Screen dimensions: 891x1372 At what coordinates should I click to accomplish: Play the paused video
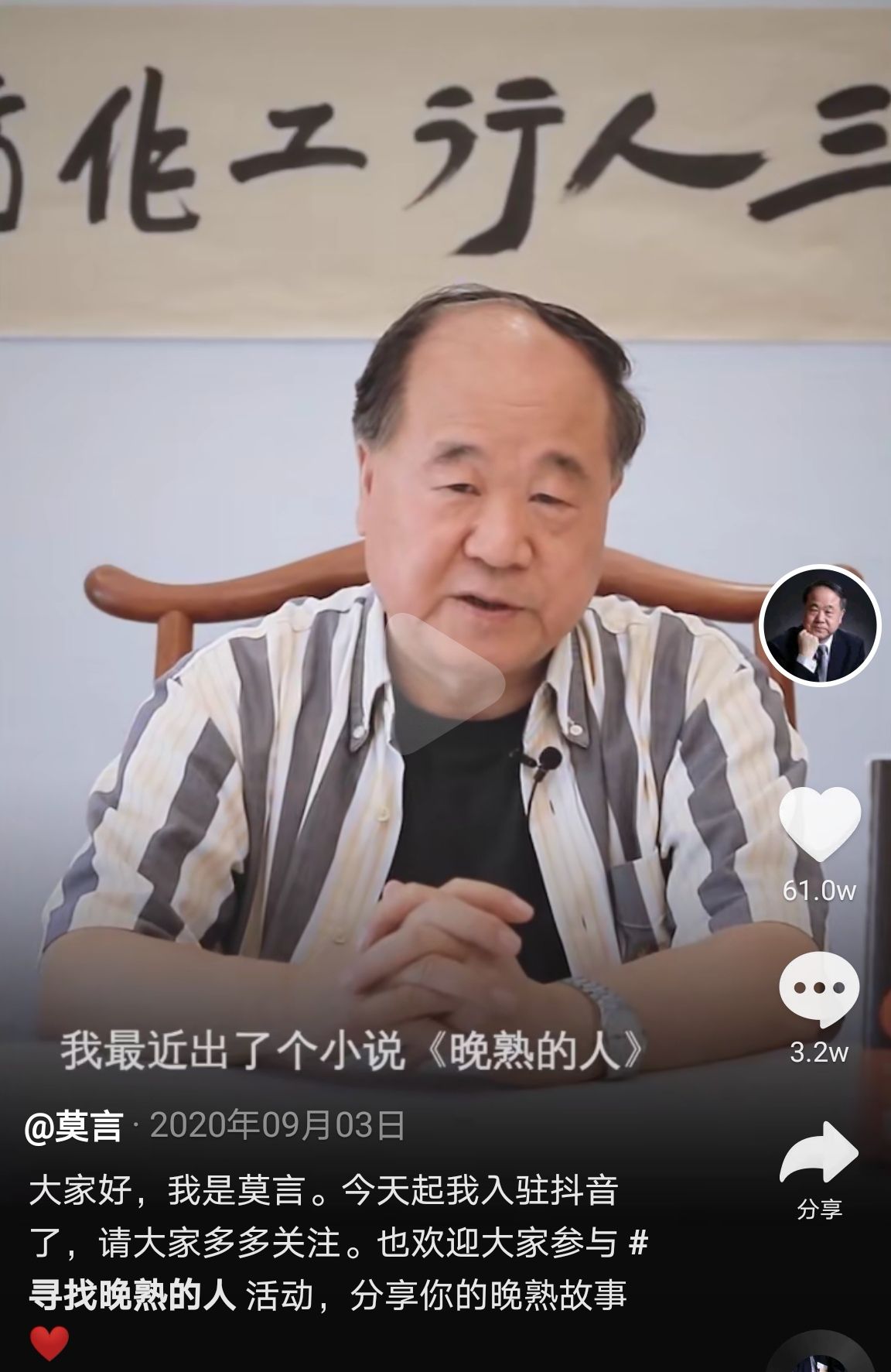click(444, 683)
